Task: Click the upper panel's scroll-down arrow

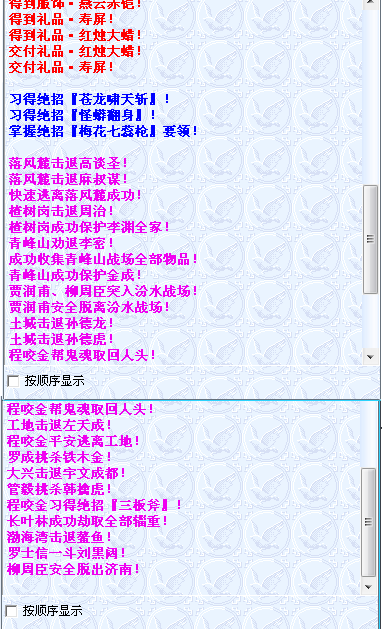Action: click(370, 357)
